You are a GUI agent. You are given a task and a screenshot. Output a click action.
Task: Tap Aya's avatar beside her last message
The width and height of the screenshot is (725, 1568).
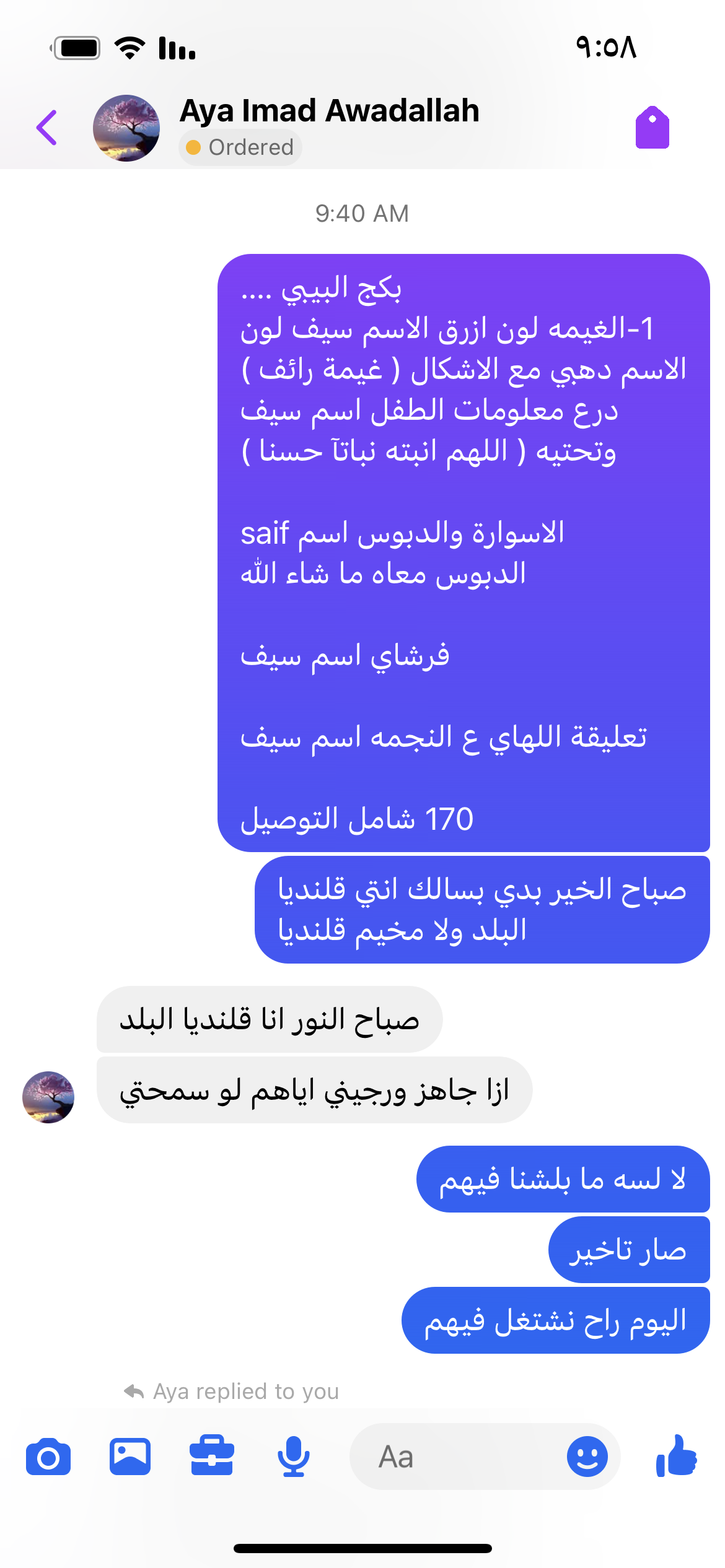point(48,1097)
